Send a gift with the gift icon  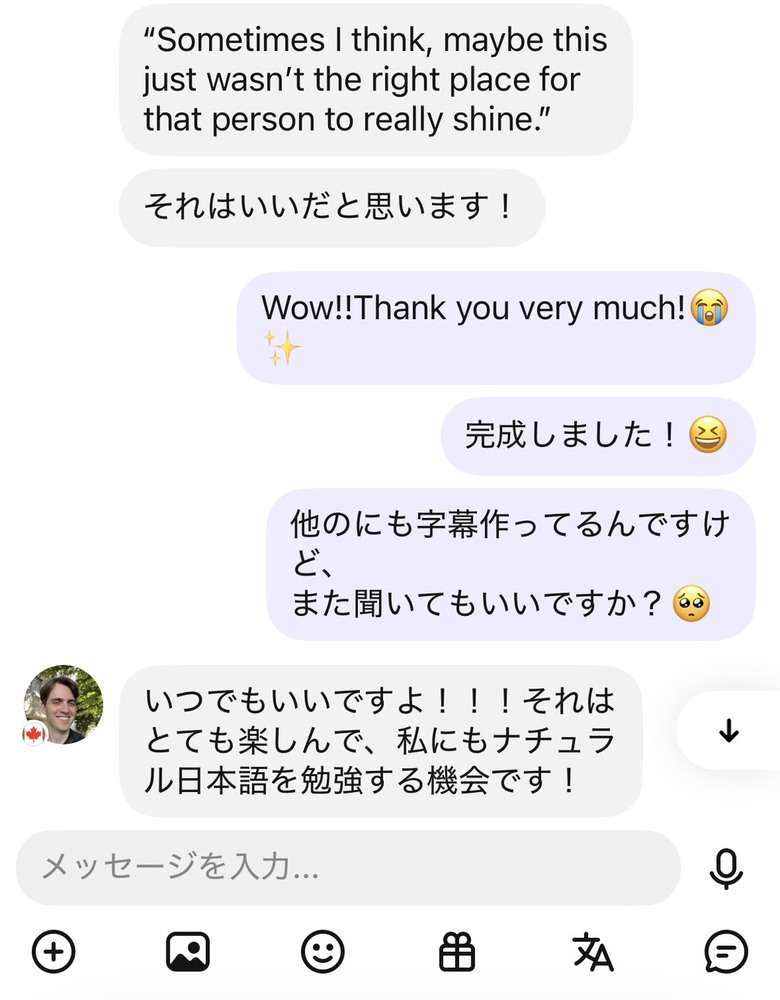point(457,951)
